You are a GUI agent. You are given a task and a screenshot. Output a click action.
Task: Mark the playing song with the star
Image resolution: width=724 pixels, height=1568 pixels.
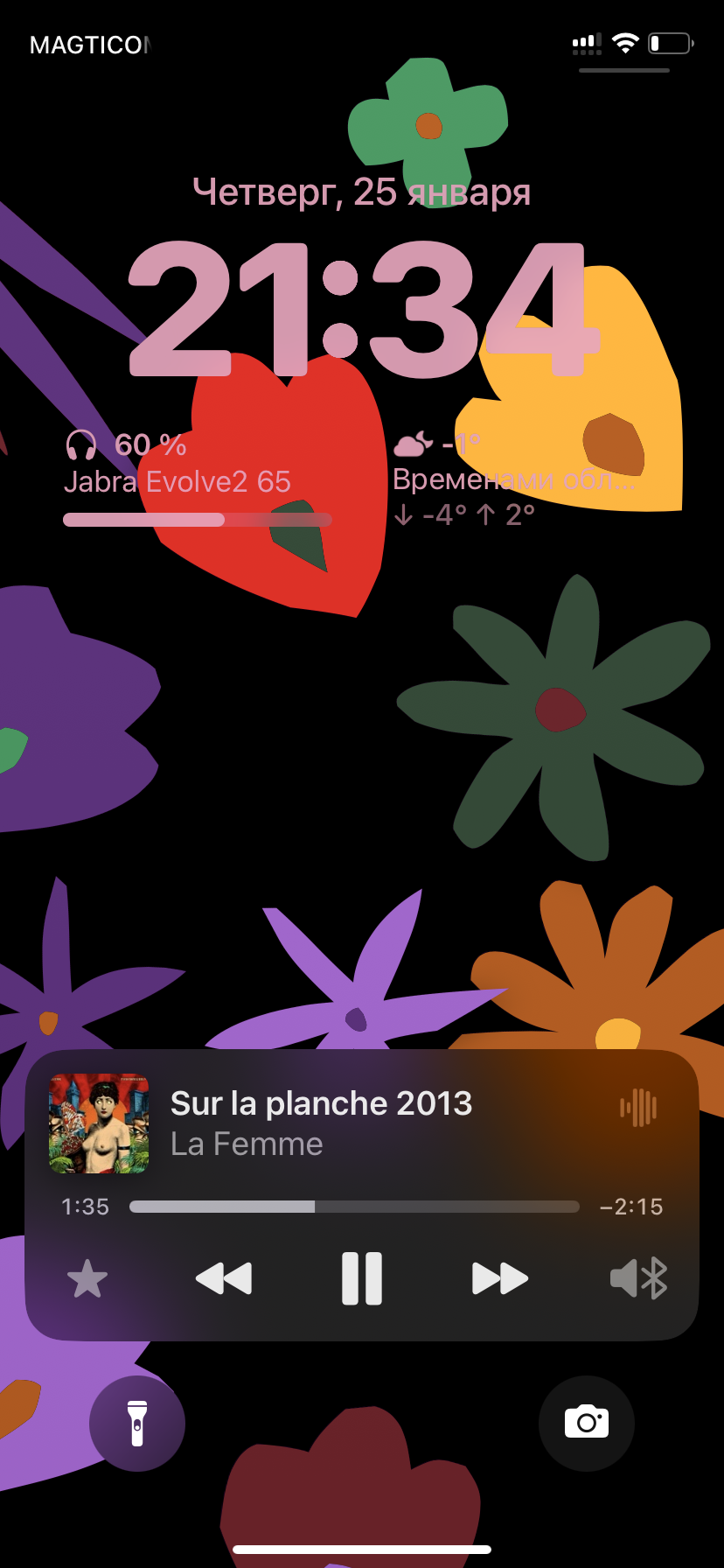click(87, 1279)
